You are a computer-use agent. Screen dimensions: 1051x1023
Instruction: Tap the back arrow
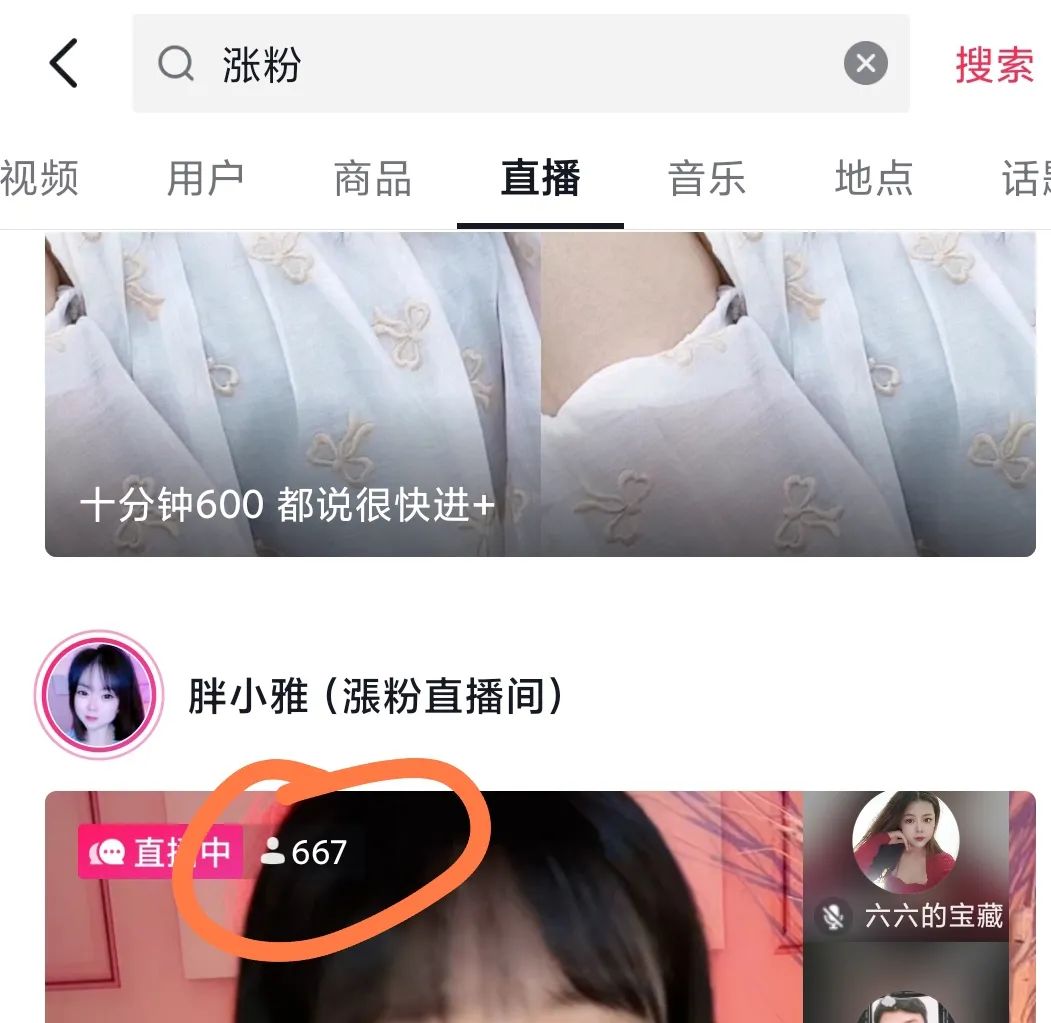coord(63,64)
